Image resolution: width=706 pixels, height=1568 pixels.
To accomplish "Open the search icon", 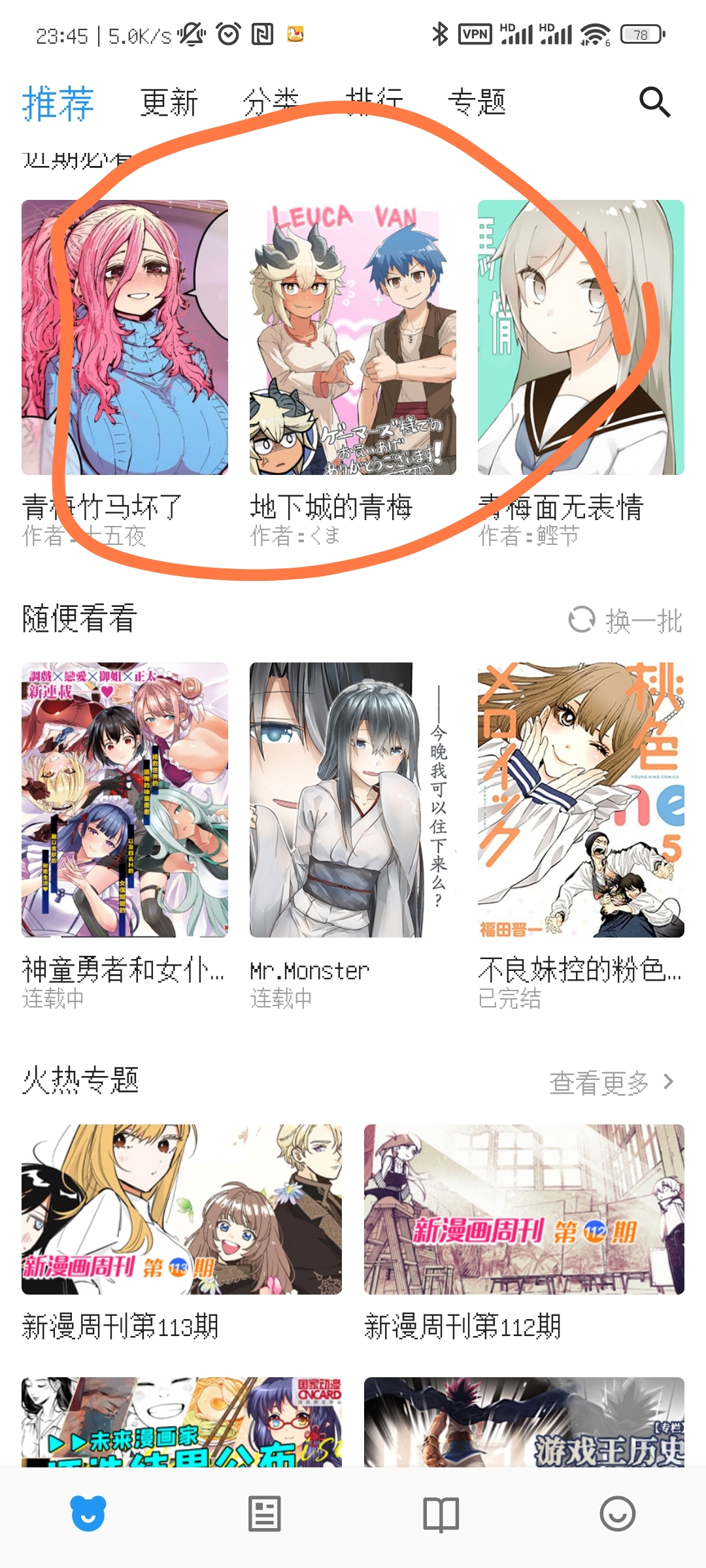I will click(x=654, y=103).
